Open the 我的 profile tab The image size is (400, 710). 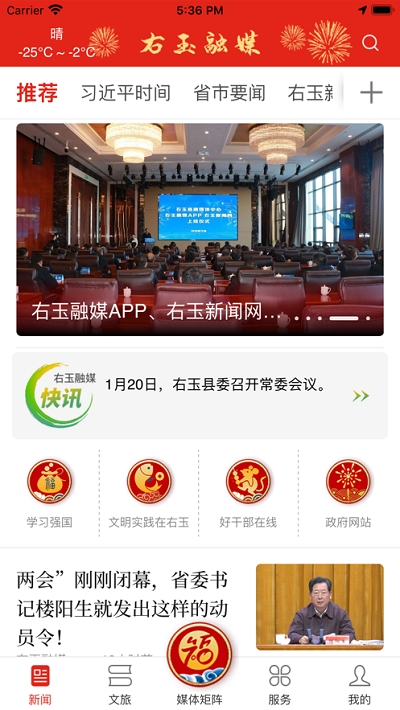coord(359,685)
